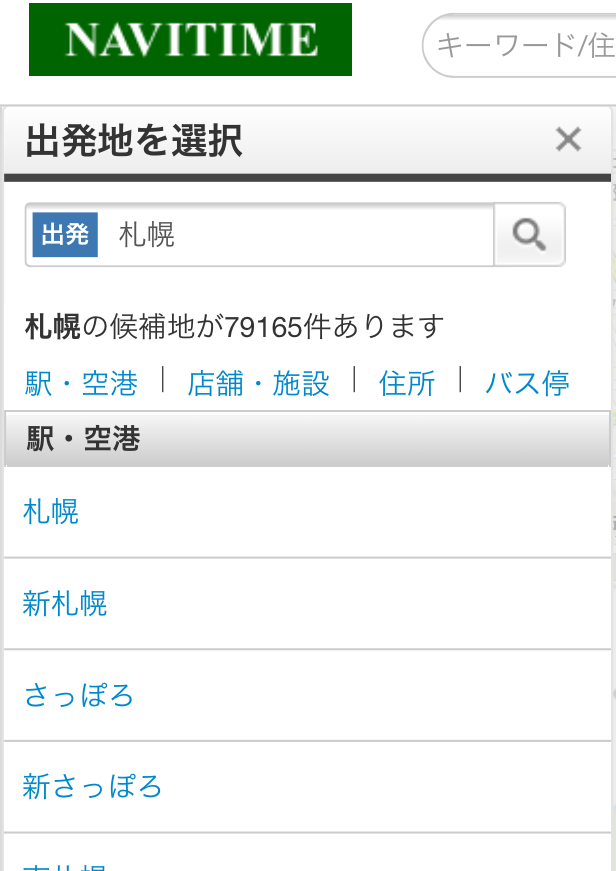Choose さっぽろ from the station list
Image resolution: width=616 pixels, height=871 pixels.
79,696
